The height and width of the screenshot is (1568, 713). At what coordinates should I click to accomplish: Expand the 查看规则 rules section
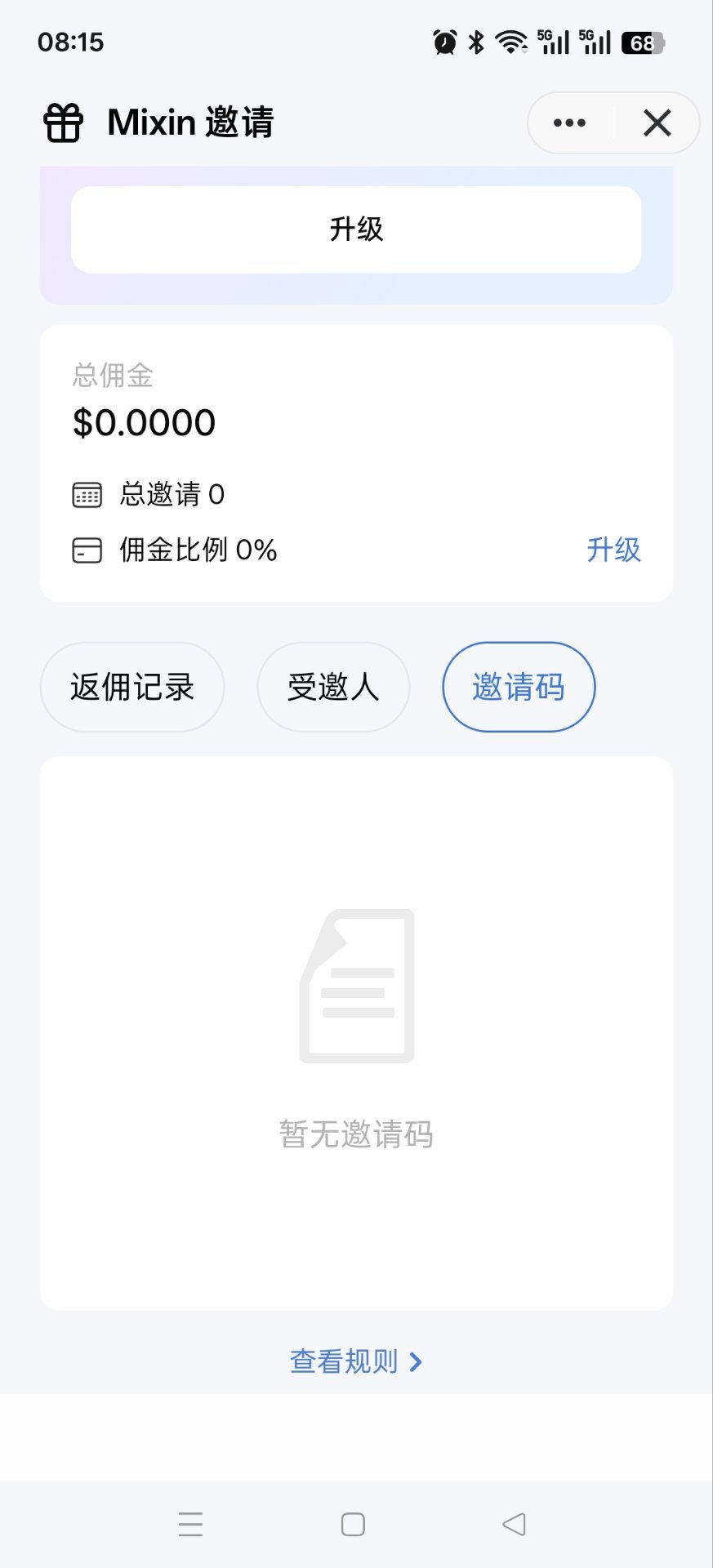pyautogui.click(x=343, y=1361)
